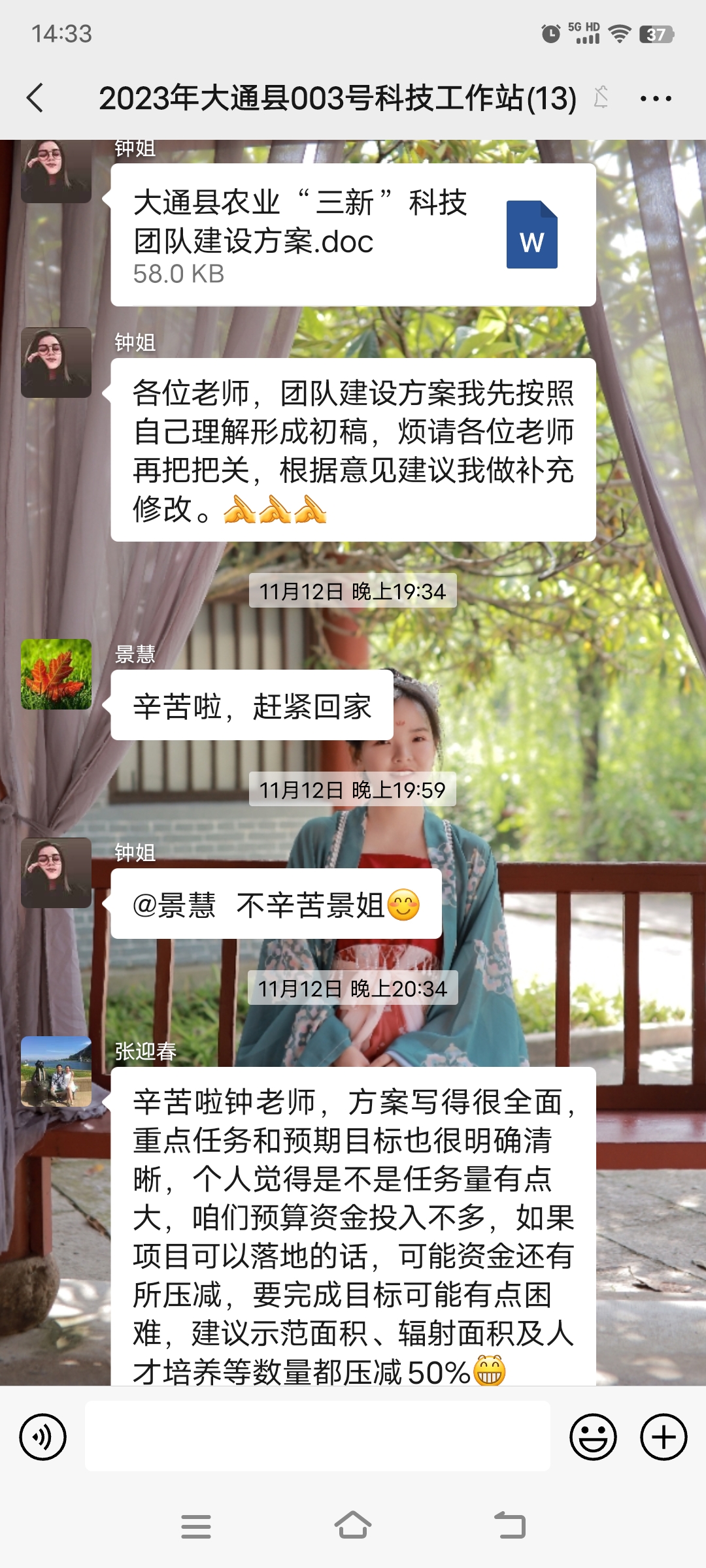The width and height of the screenshot is (706, 1568).
Task: Switch to voice message input
Action: pyautogui.click(x=43, y=1437)
